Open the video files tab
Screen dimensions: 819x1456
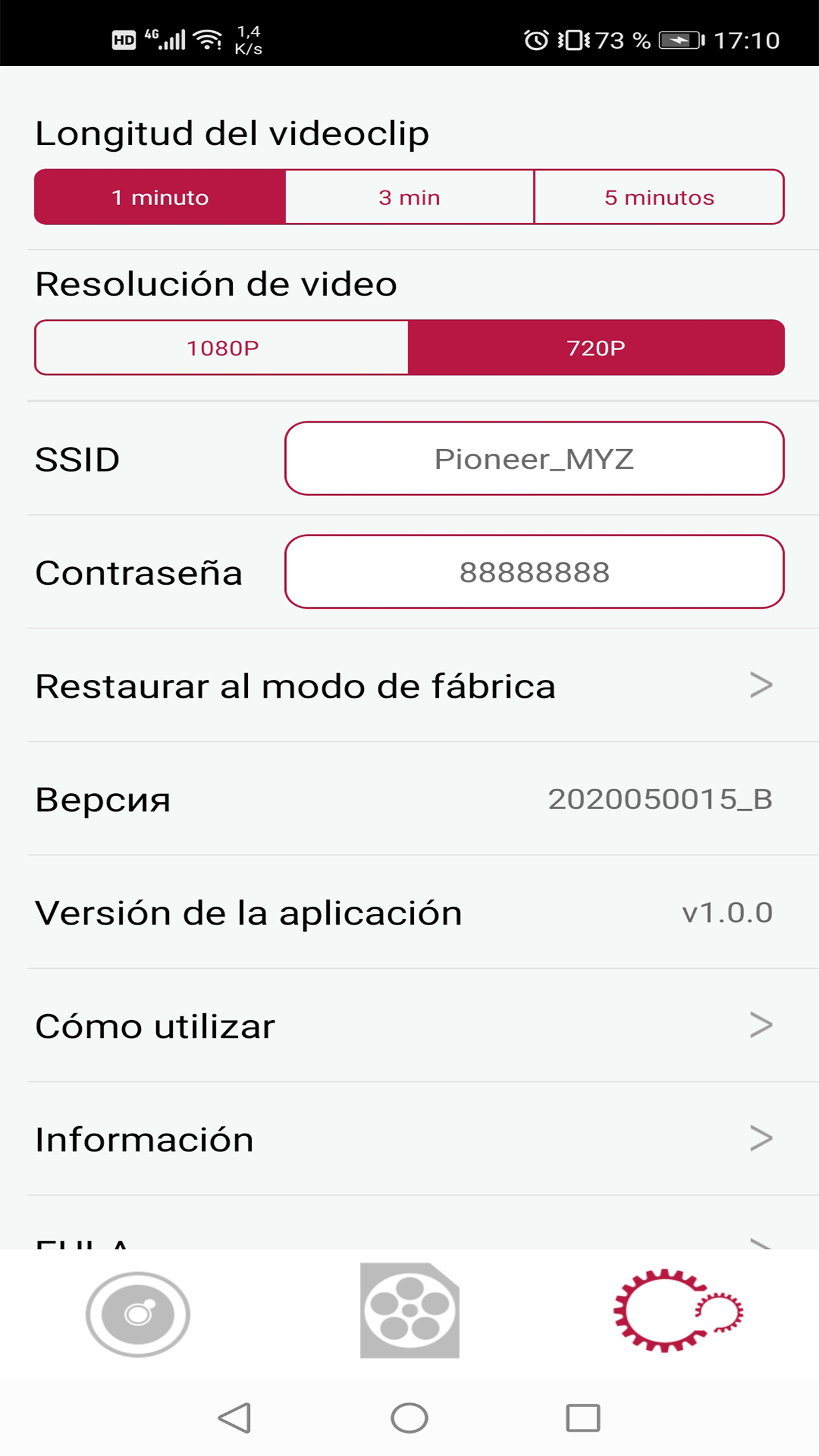pos(409,1311)
